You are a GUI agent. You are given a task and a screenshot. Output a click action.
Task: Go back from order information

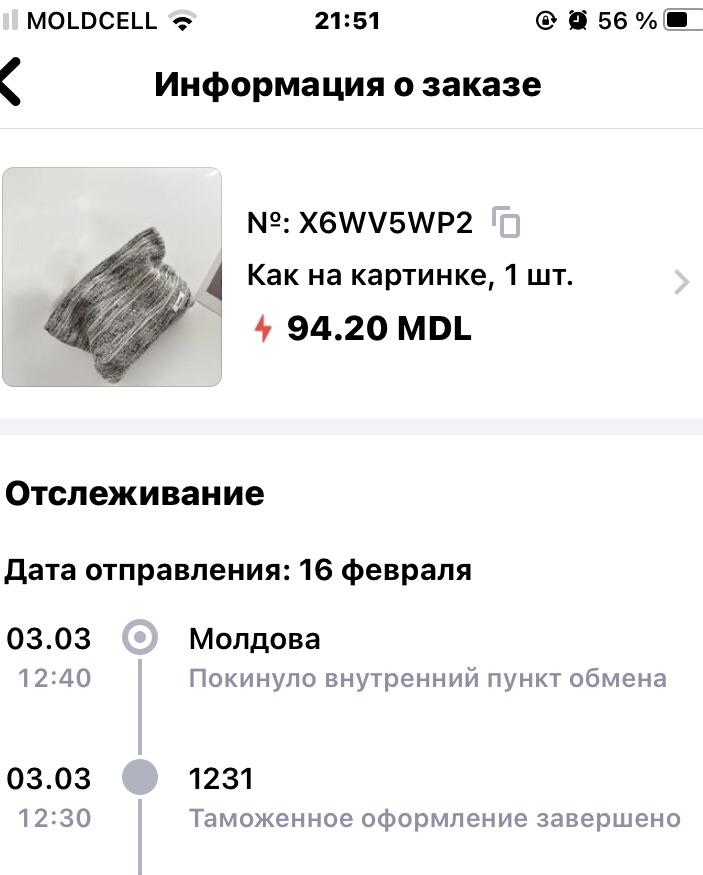(x=10, y=83)
